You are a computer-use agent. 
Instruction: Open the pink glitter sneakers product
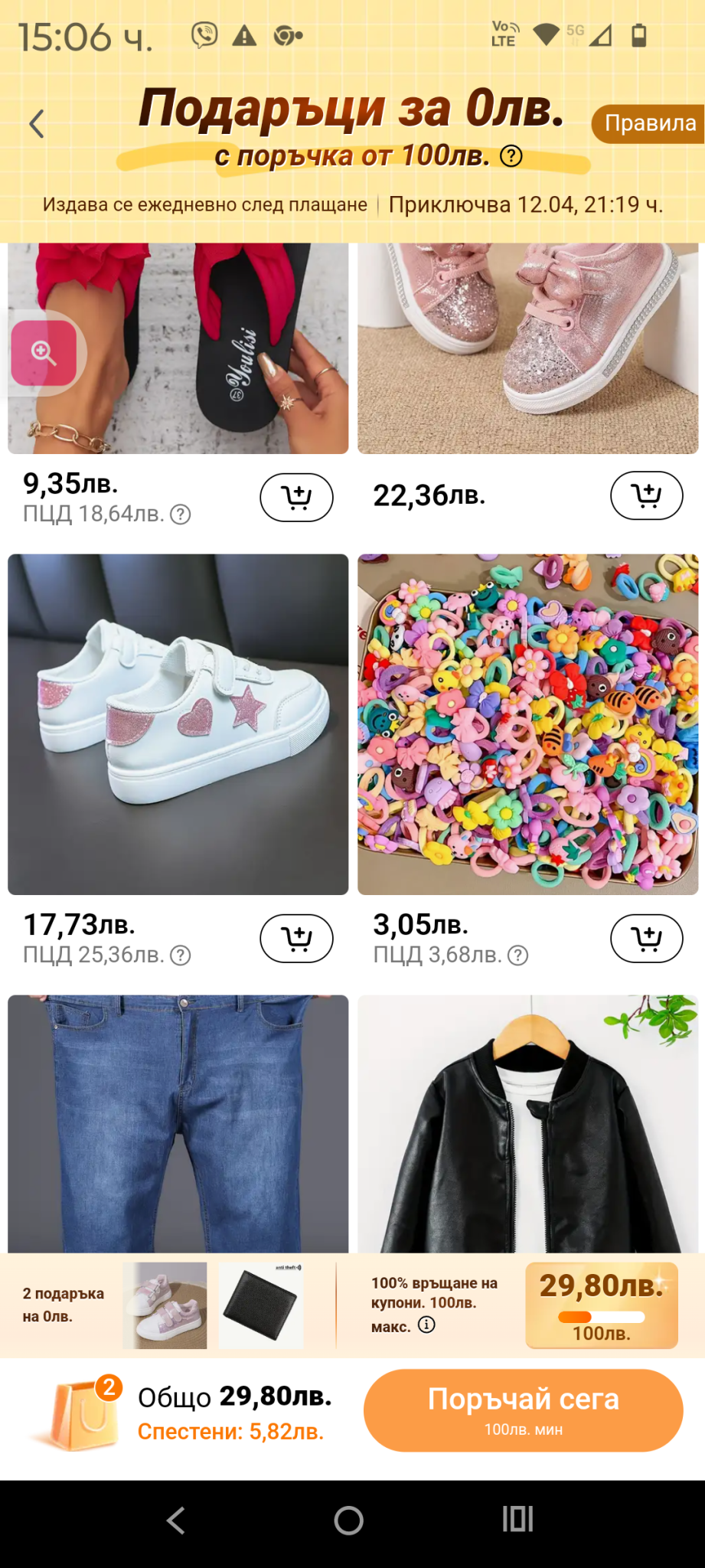[527, 348]
